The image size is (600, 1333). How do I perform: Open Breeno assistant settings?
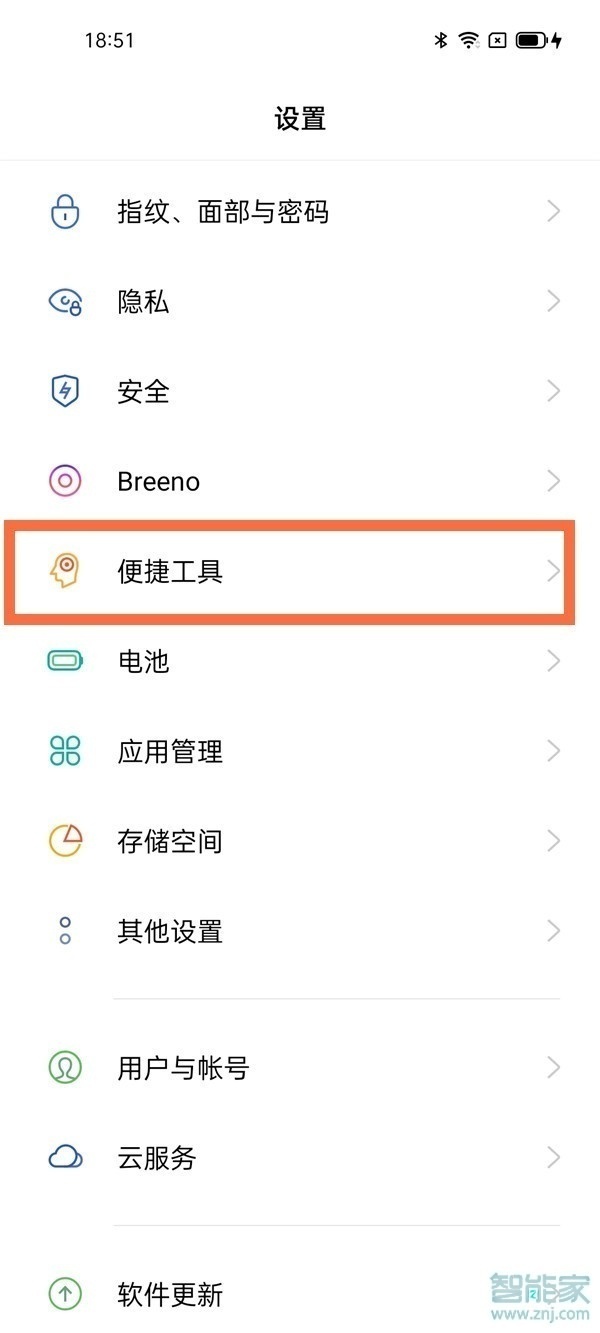coord(158,482)
